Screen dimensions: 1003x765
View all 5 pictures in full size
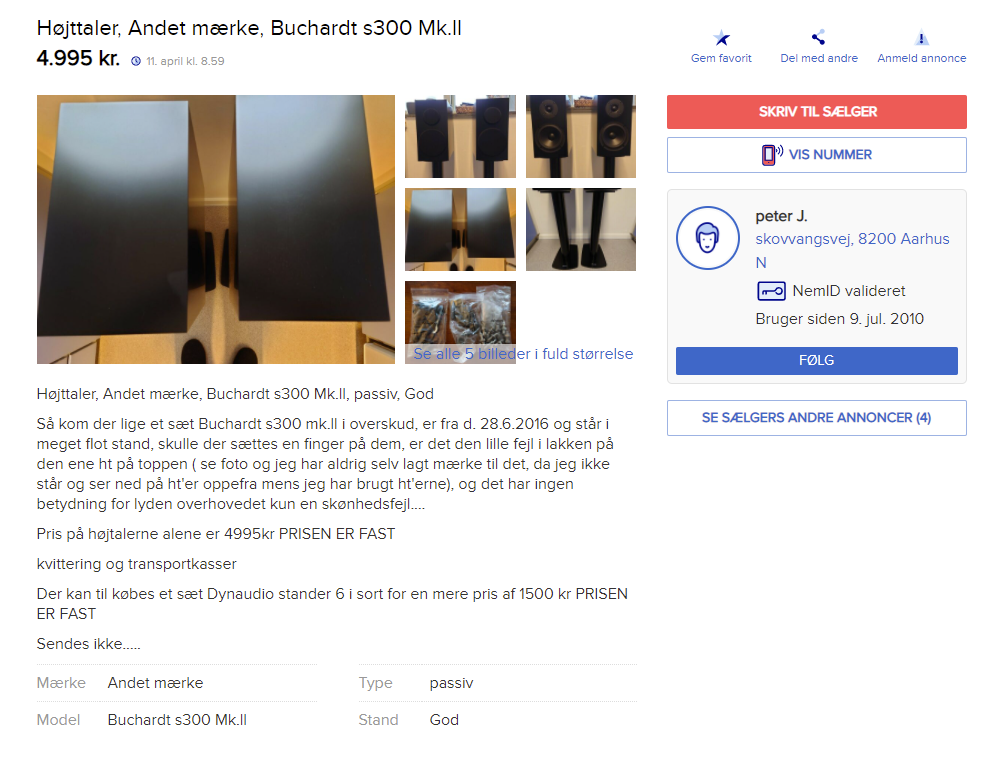click(x=523, y=354)
